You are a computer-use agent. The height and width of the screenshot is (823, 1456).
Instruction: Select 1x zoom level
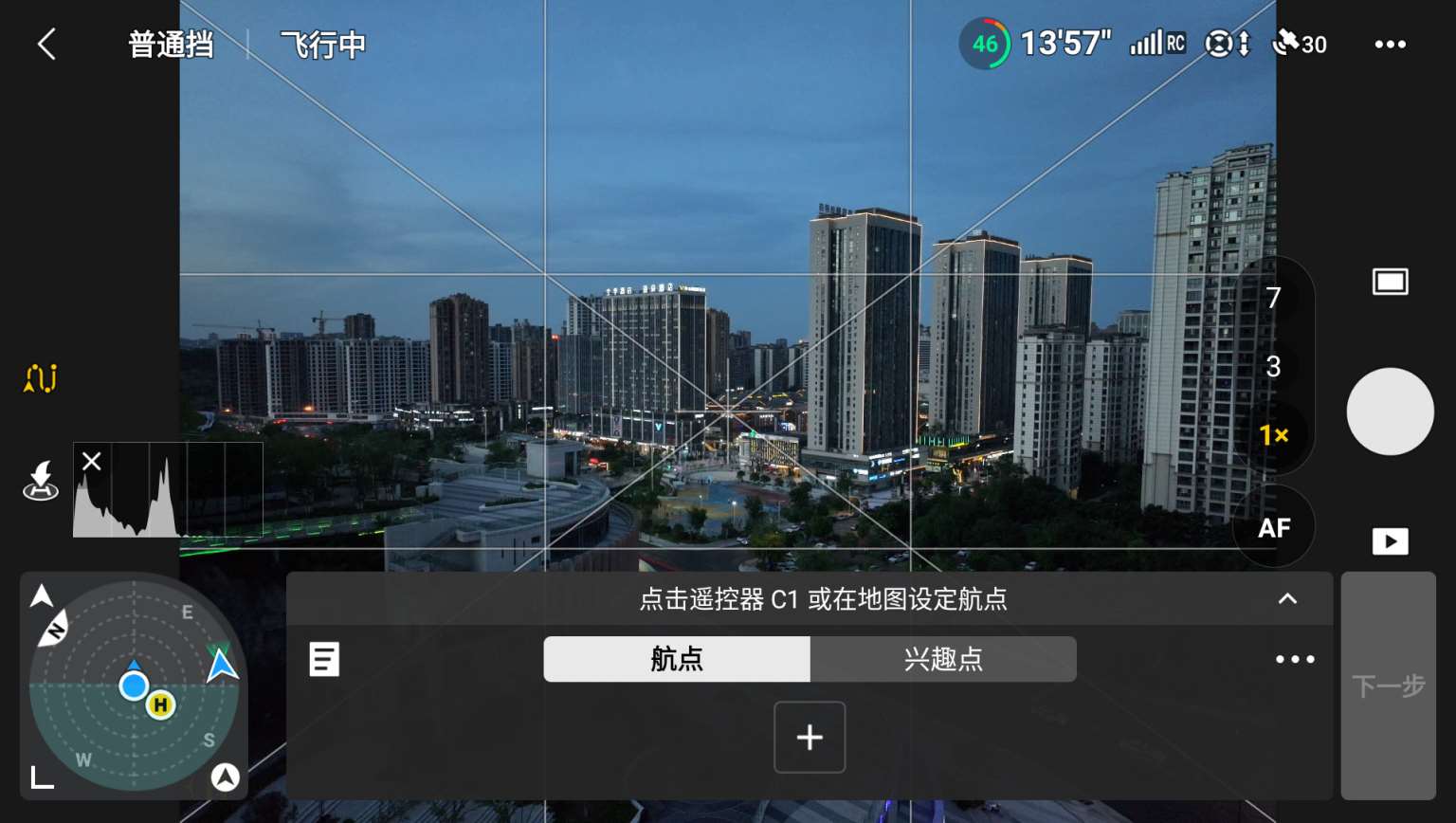click(x=1273, y=435)
